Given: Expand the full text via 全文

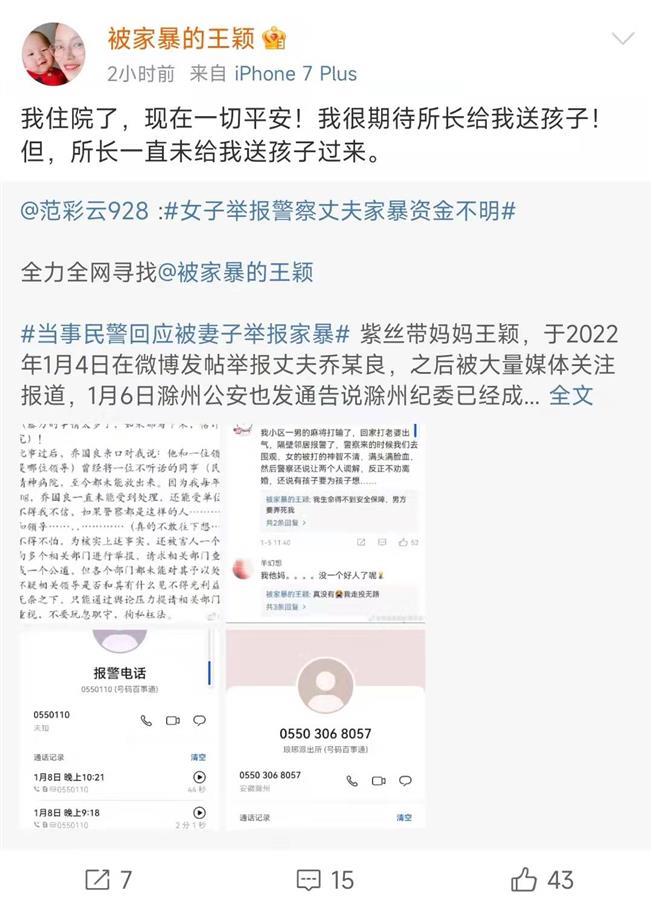Looking at the screenshot, I should (571, 394).
